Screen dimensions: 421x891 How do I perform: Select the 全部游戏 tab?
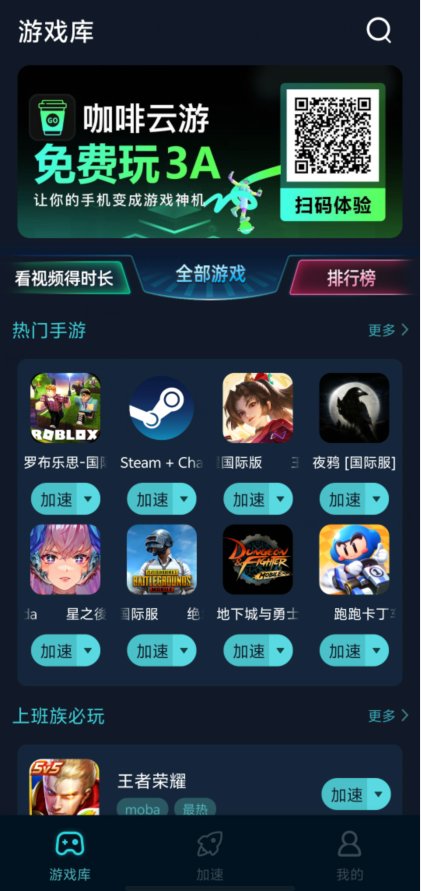(210, 274)
